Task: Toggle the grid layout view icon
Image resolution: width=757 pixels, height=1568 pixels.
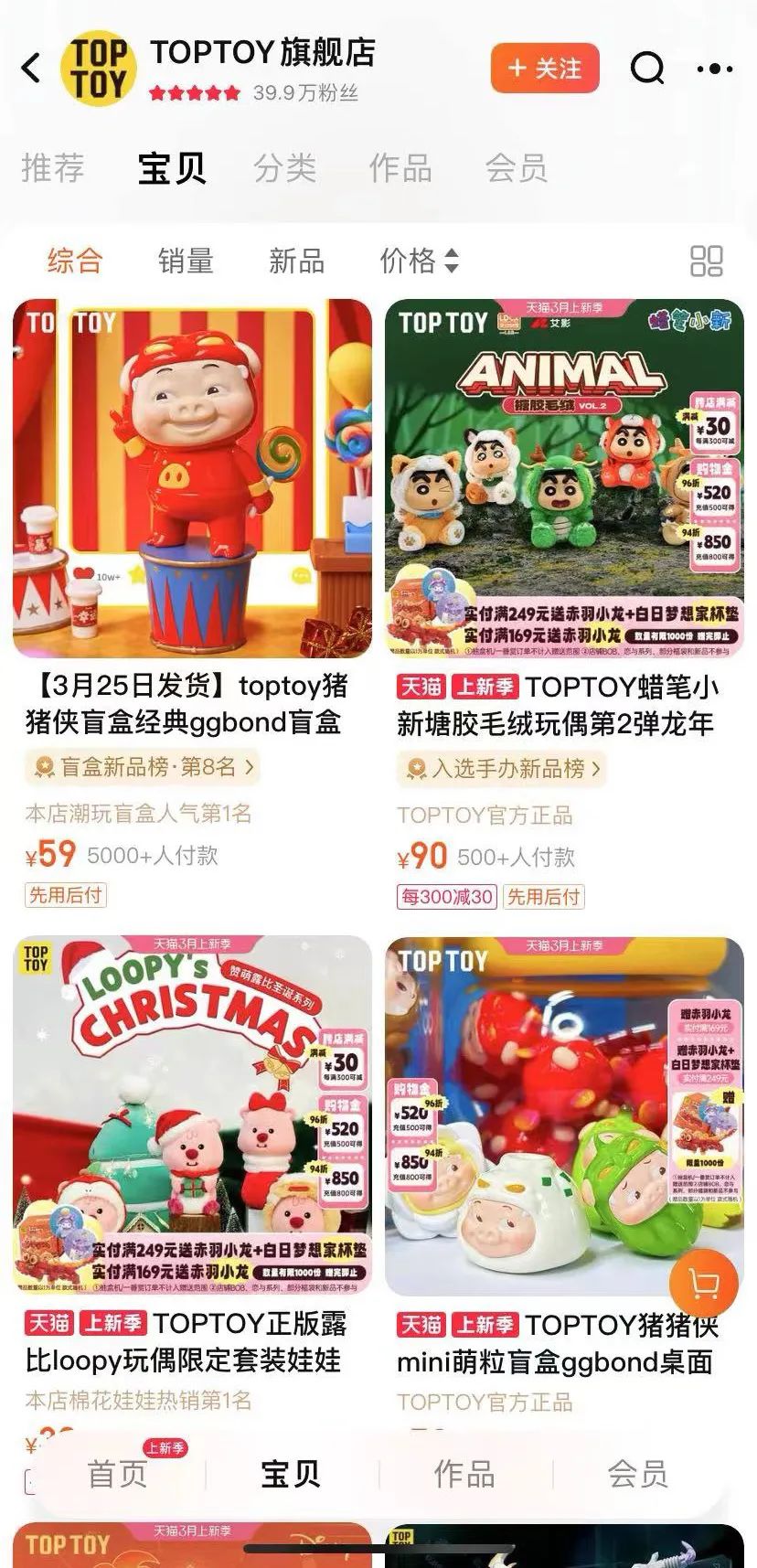Action: coord(706,261)
